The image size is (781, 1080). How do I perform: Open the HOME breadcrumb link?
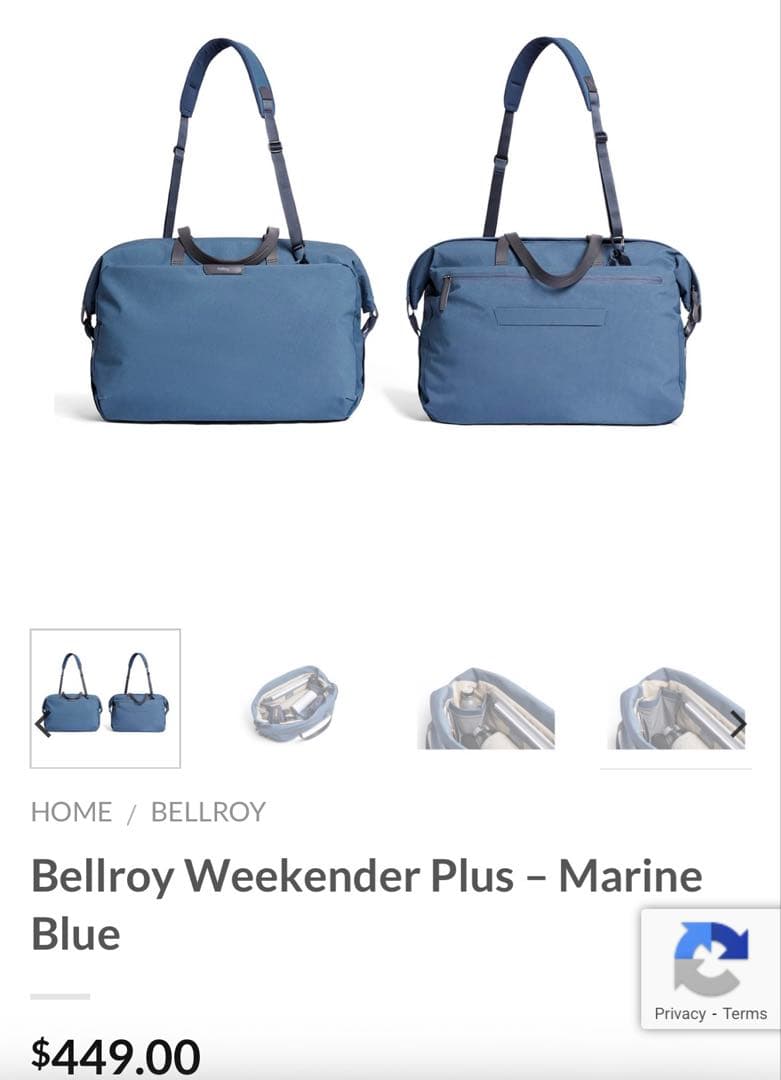click(x=70, y=812)
